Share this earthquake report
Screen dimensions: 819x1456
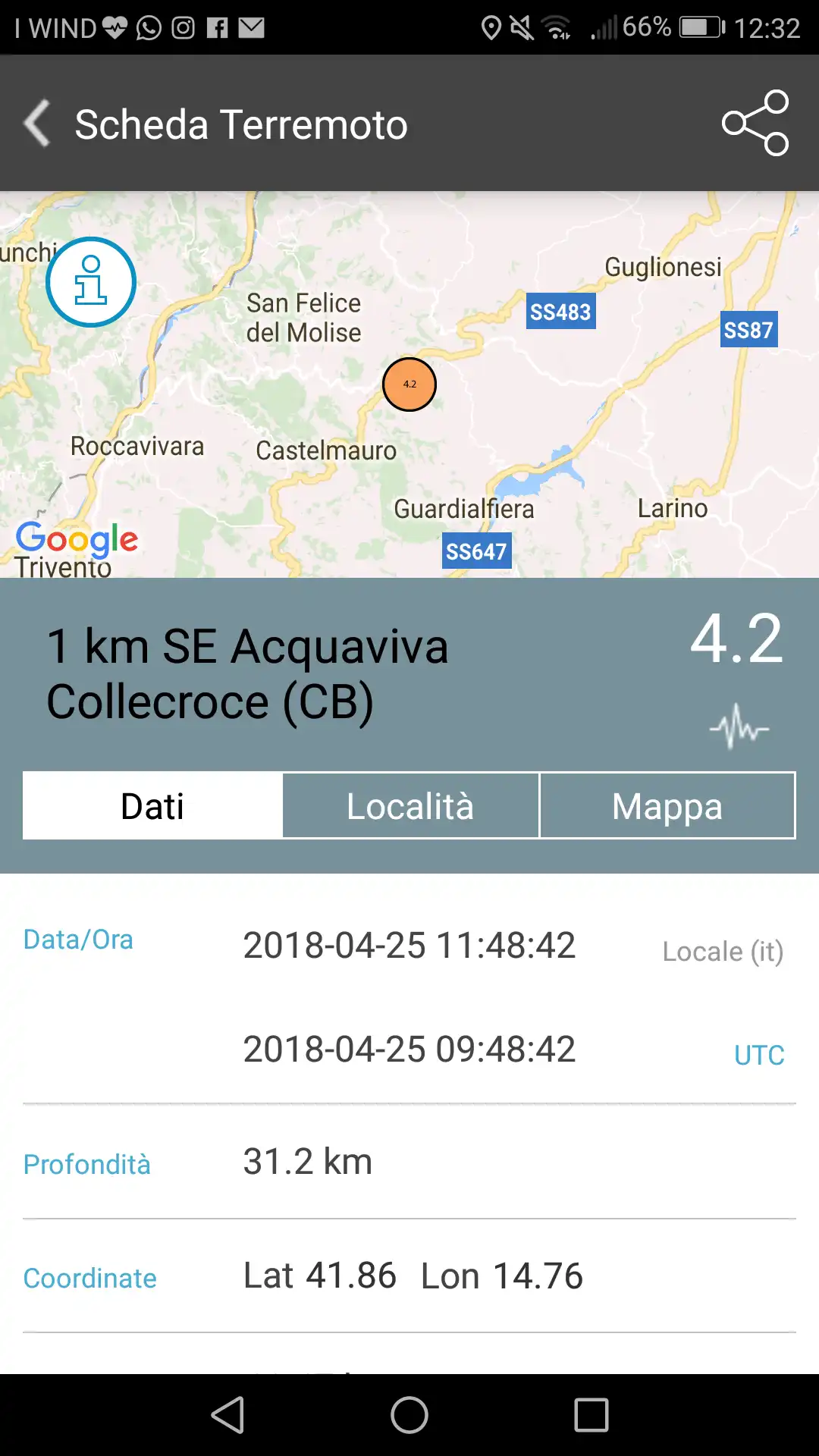pos(755,123)
